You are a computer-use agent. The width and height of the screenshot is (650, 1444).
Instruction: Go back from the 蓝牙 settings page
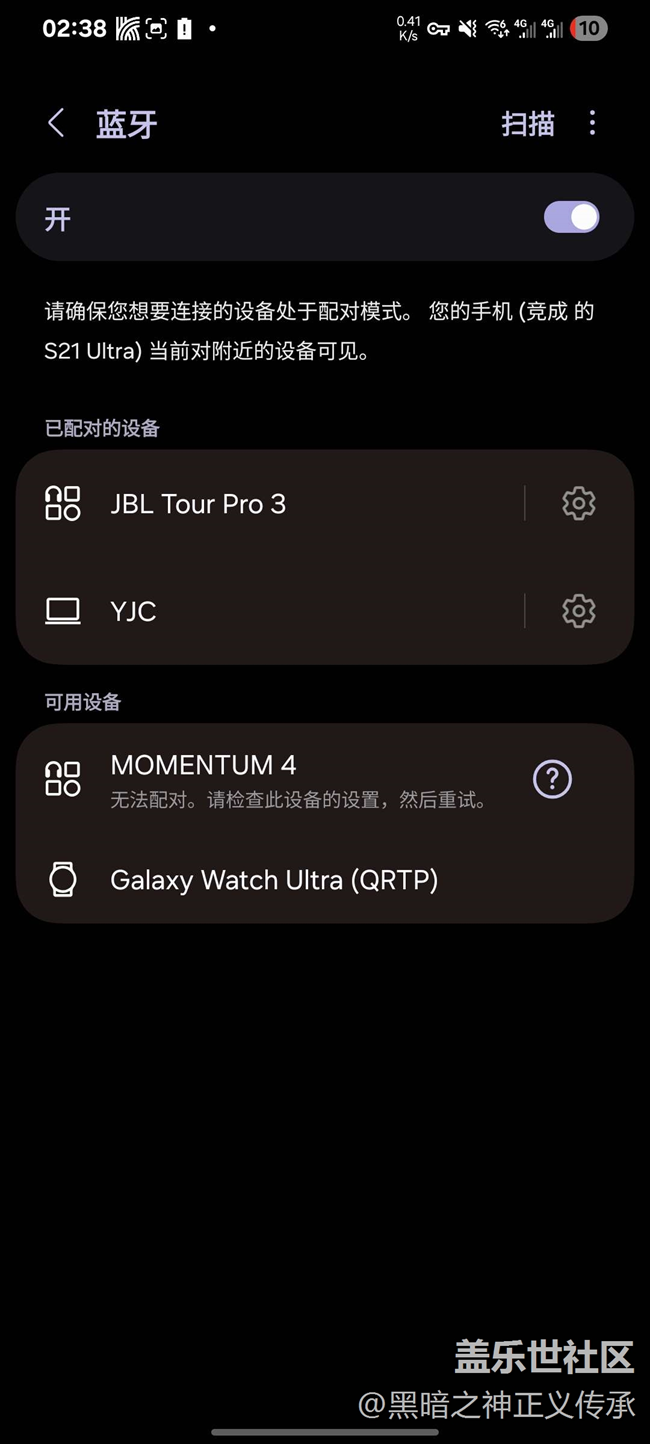pos(56,124)
